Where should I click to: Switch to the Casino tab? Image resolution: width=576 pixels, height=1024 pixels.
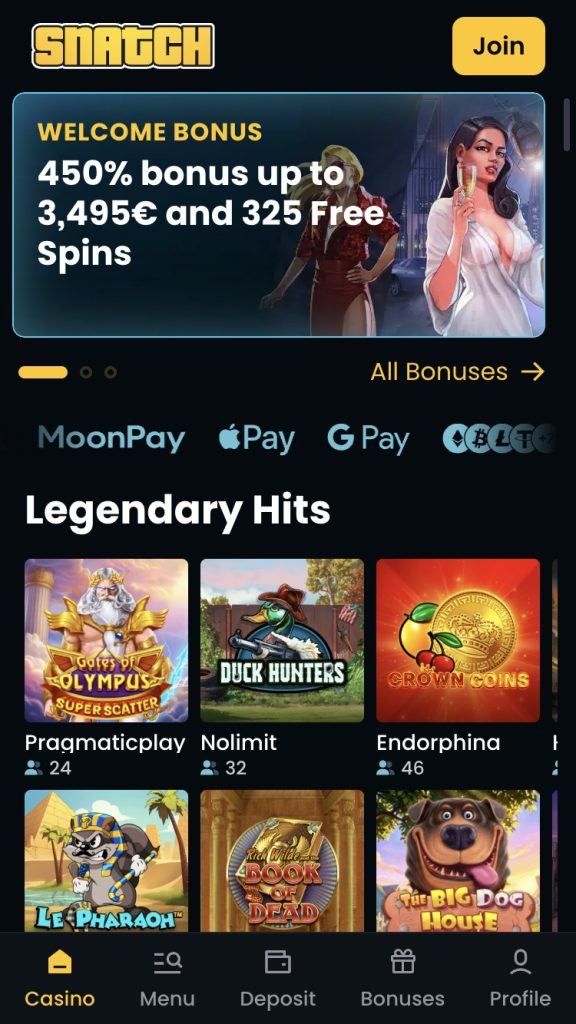59,978
